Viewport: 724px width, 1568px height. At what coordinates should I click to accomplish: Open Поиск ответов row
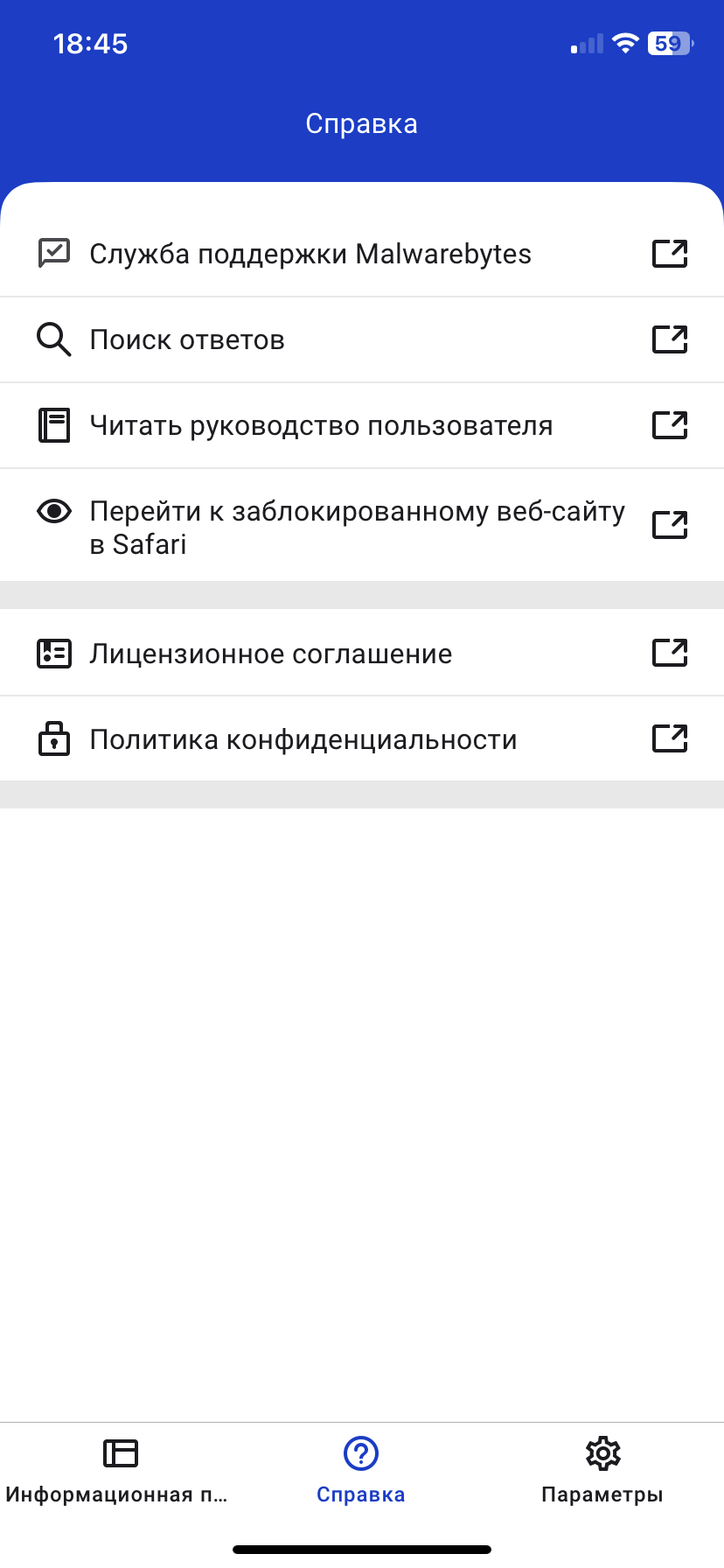coord(187,339)
